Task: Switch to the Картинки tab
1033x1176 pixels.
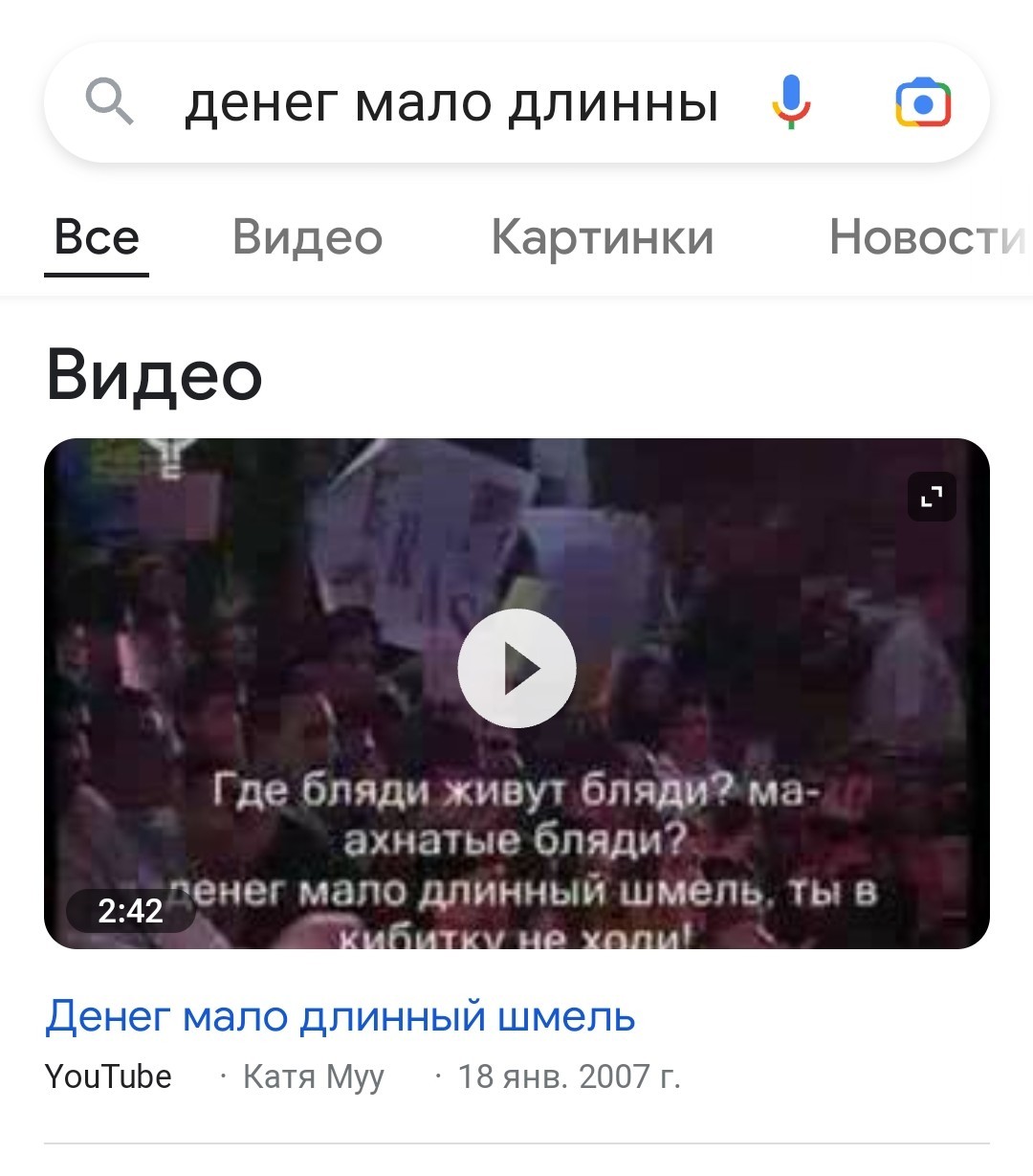Action: pos(602,236)
